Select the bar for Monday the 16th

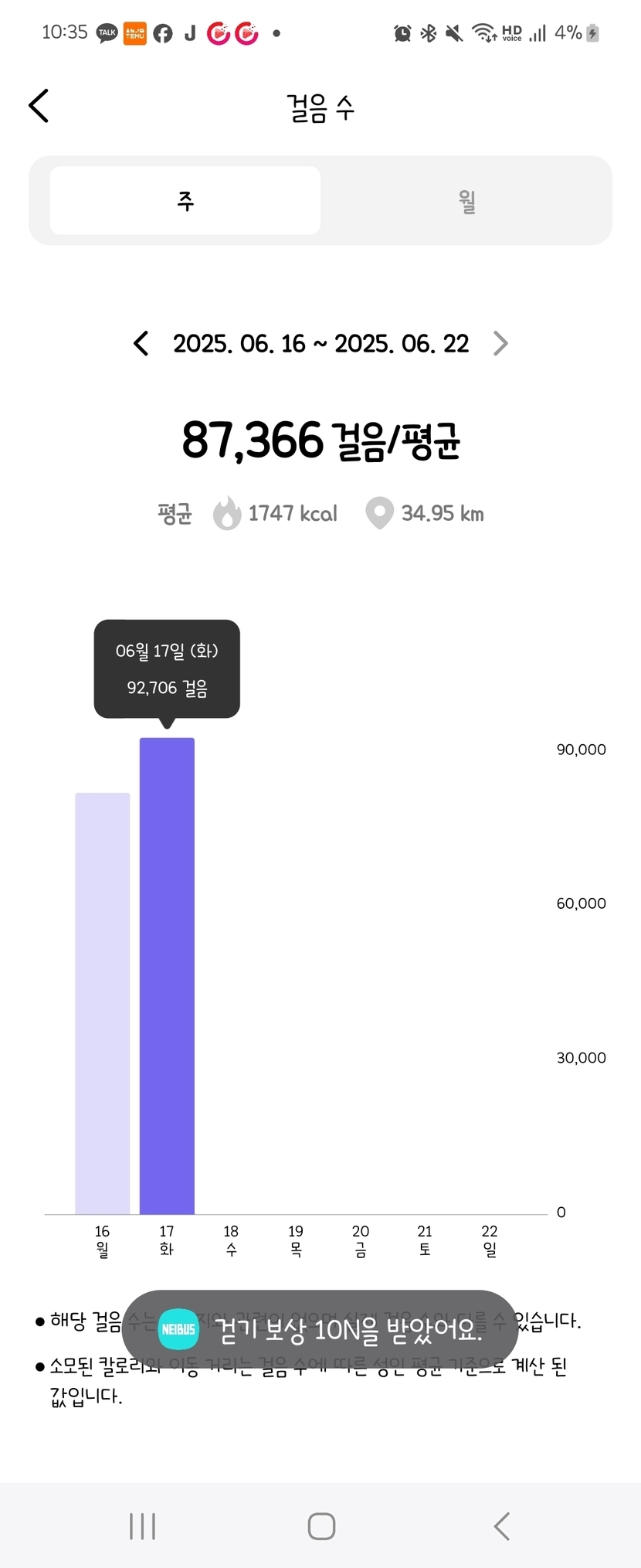coord(102,1003)
